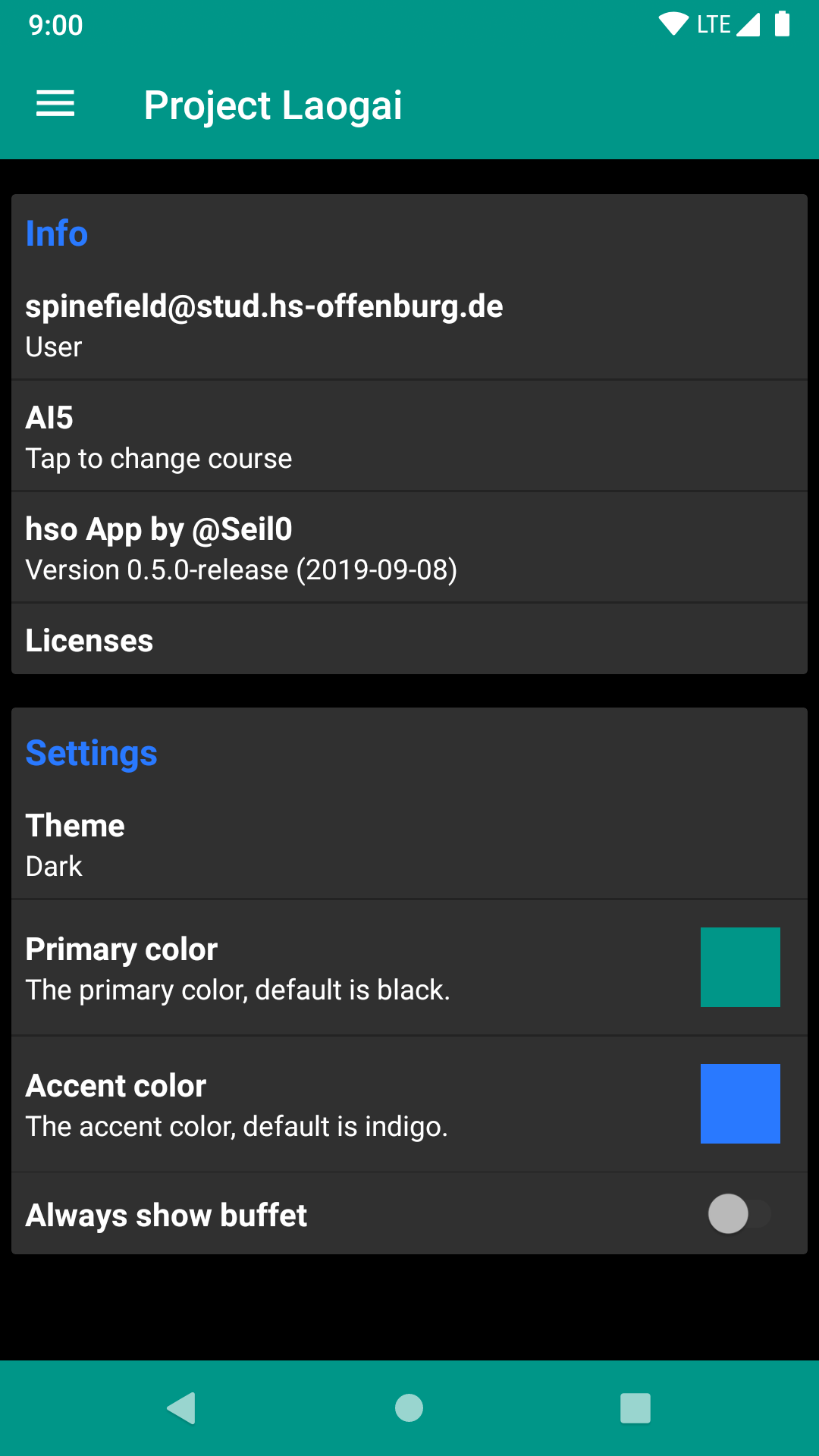This screenshot has width=819, height=1456.
Task: Open the hso App version row
Action: click(409, 548)
